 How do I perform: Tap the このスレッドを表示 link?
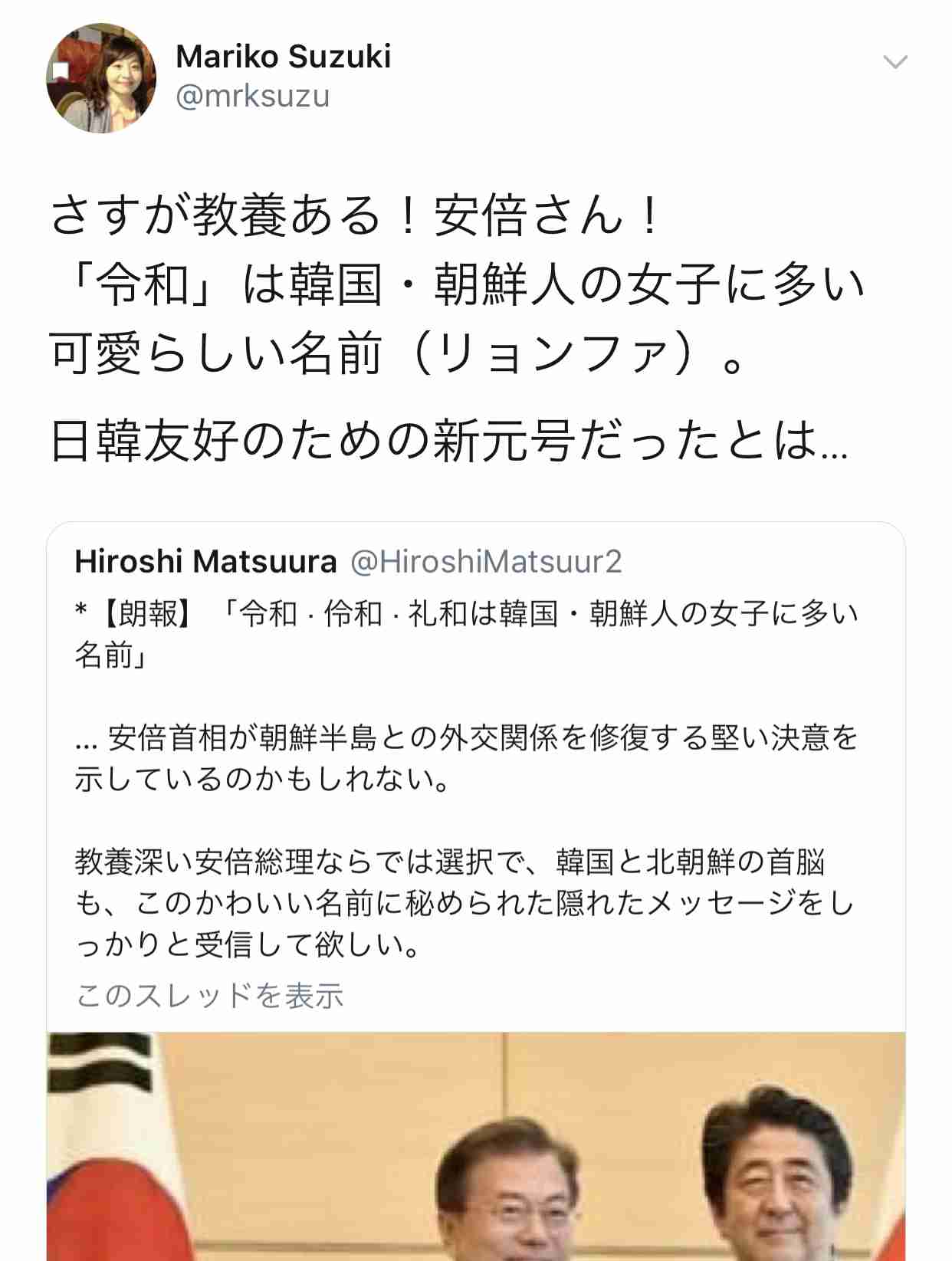click(209, 996)
